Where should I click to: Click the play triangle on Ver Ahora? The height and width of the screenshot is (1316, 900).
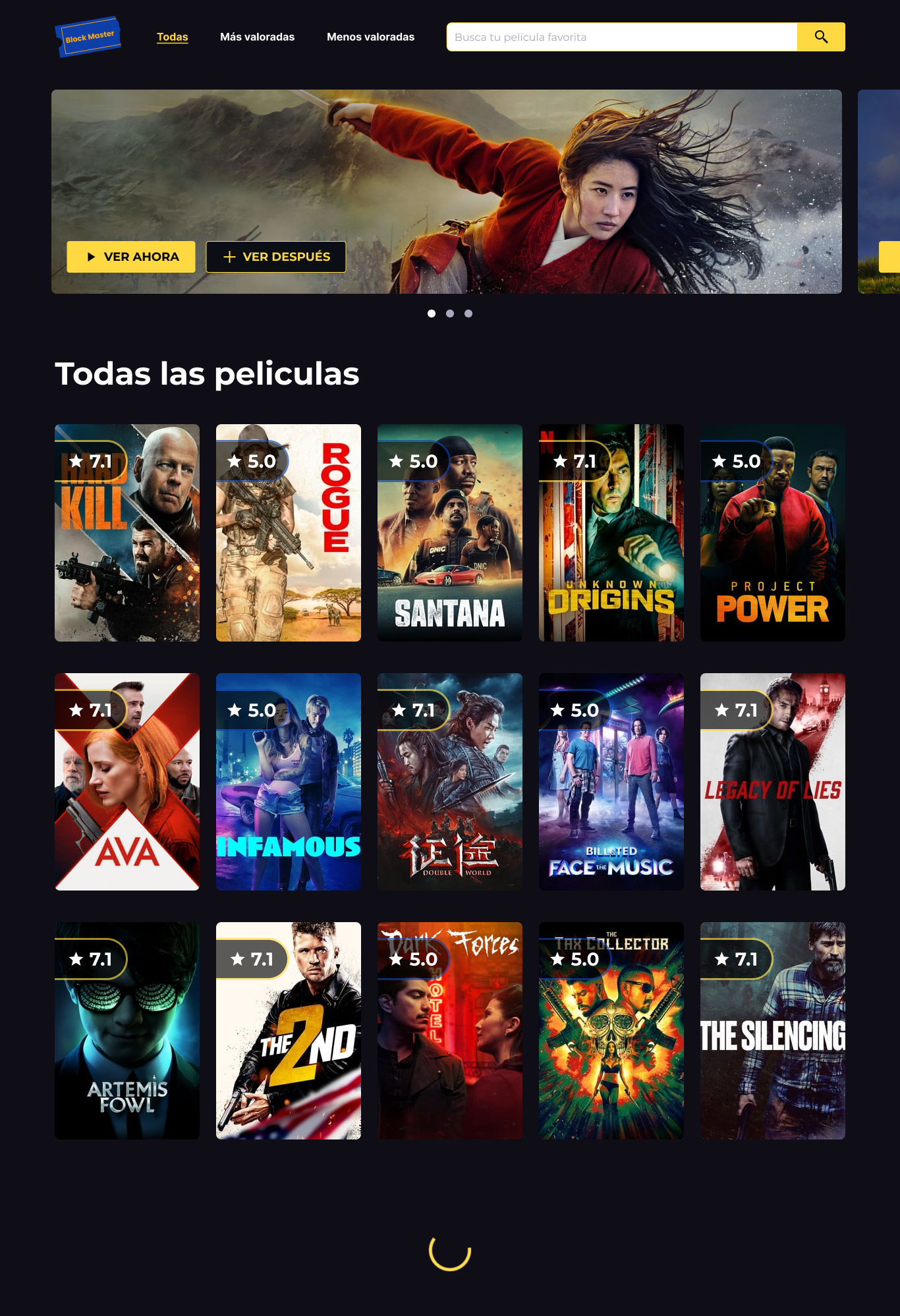(91, 257)
